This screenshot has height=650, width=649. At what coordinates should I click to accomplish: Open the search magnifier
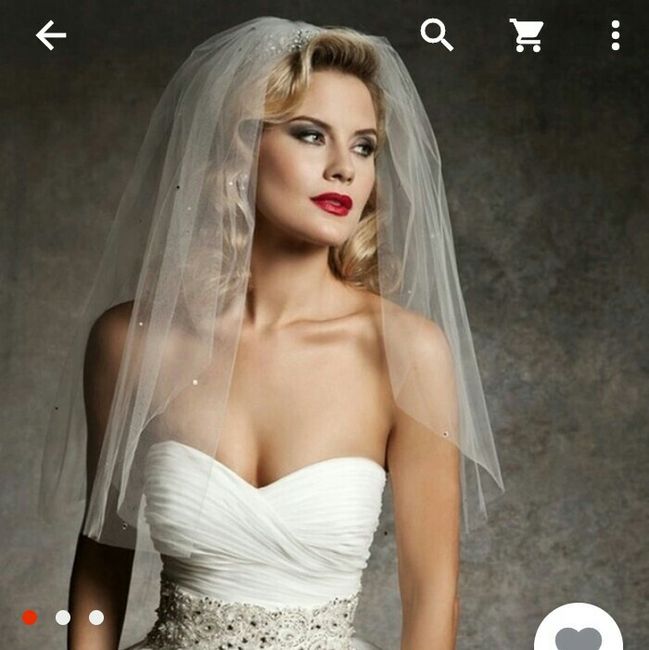437,35
